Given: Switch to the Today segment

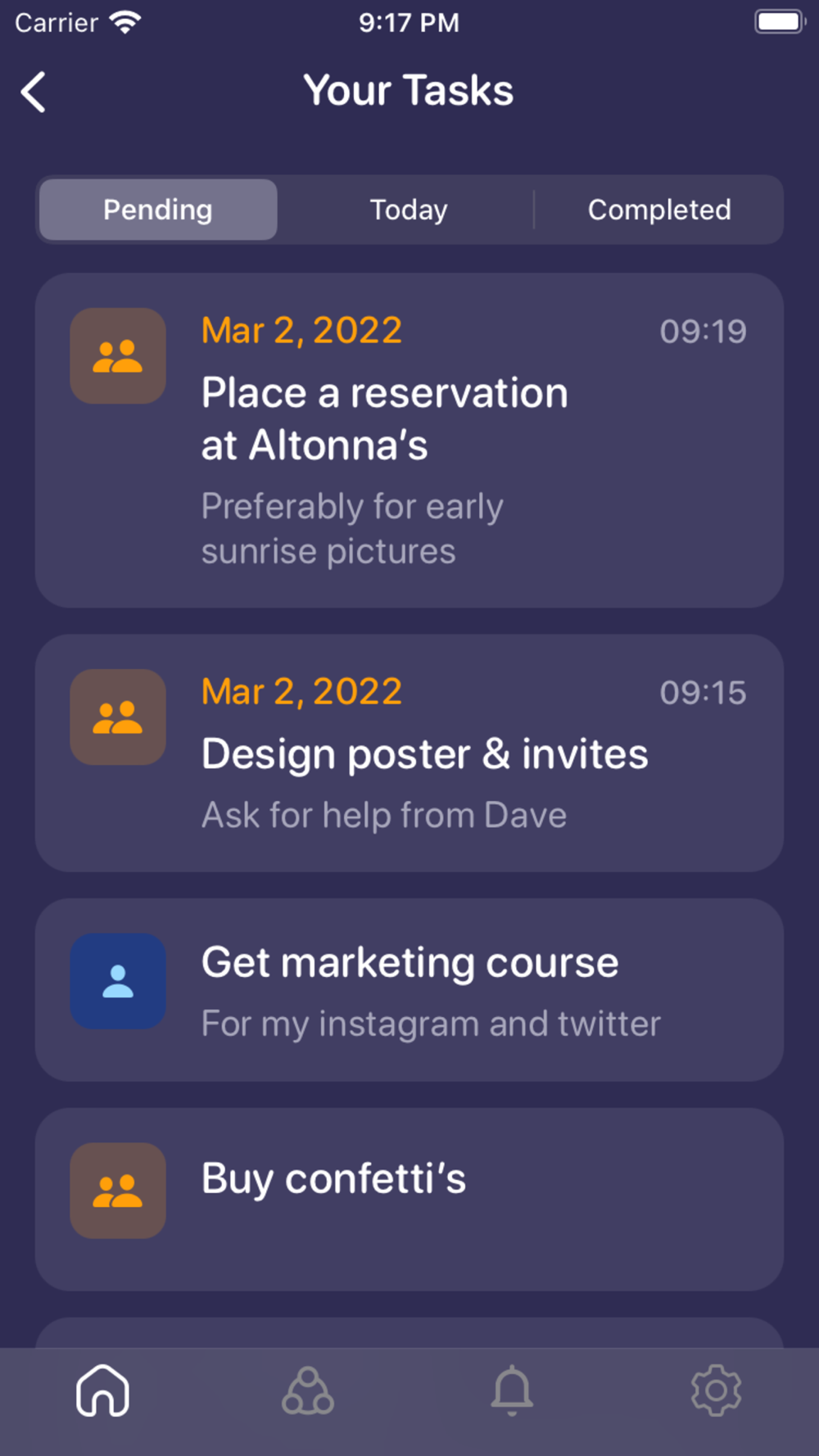Looking at the screenshot, I should click(x=409, y=210).
